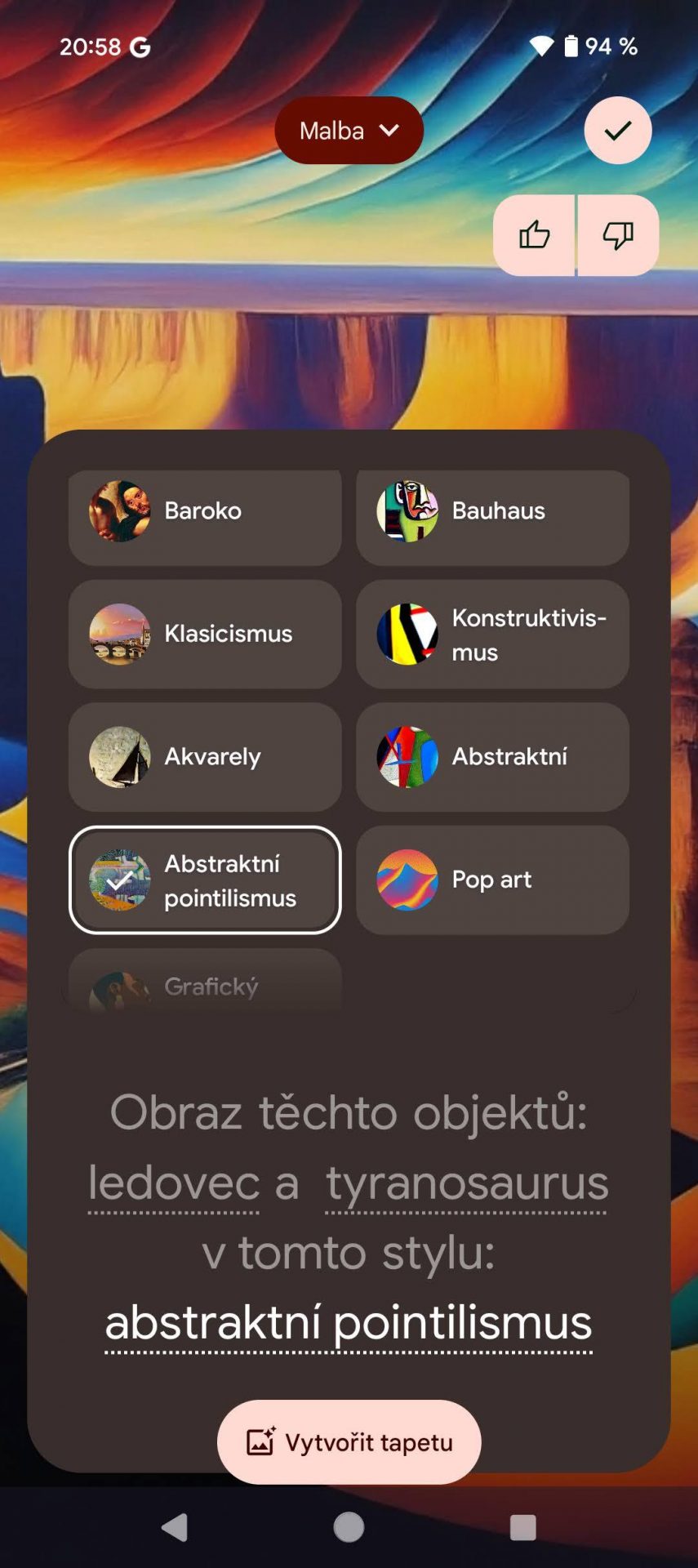Choose the Akvarely style

click(205, 757)
